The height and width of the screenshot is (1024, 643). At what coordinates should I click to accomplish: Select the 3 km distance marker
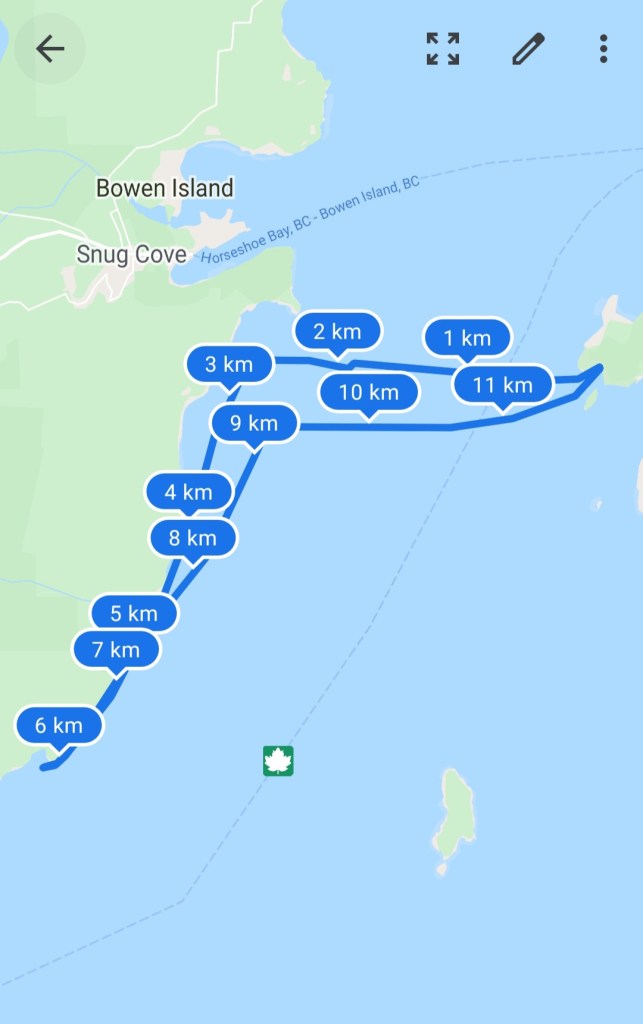click(229, 364)
